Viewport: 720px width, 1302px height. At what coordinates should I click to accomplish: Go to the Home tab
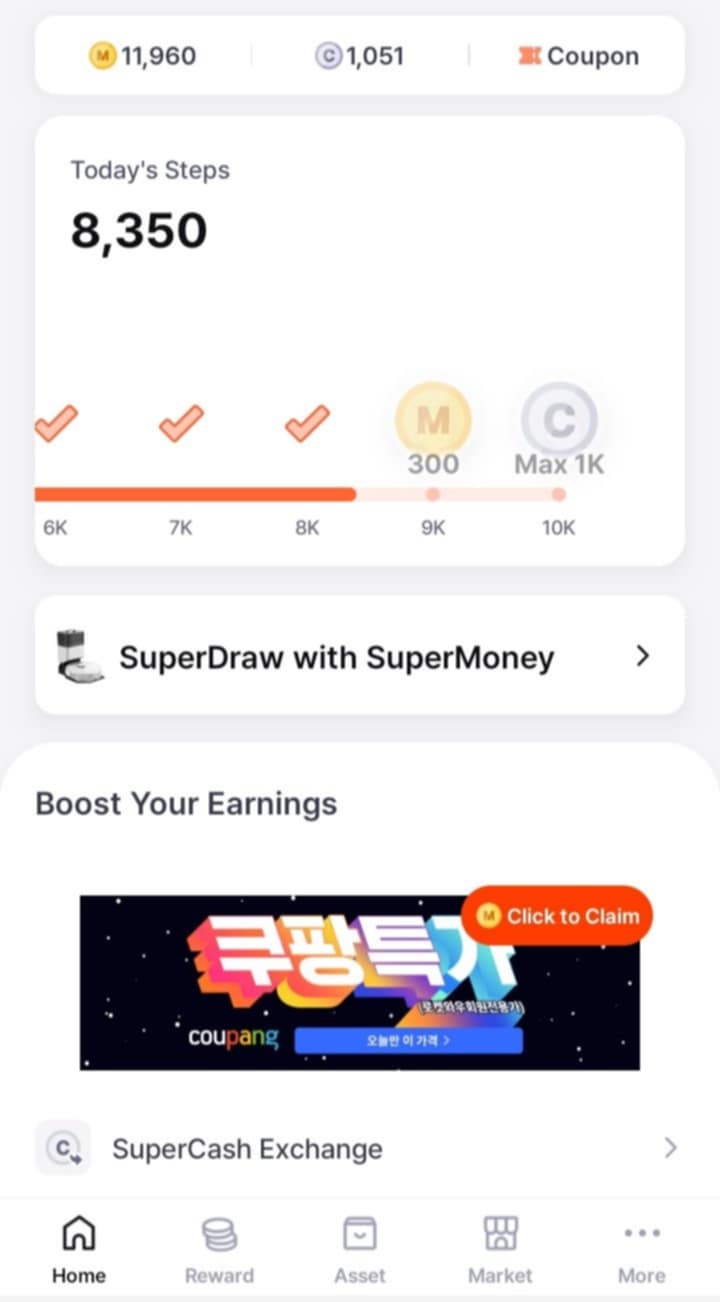[x=79, y=1249]
